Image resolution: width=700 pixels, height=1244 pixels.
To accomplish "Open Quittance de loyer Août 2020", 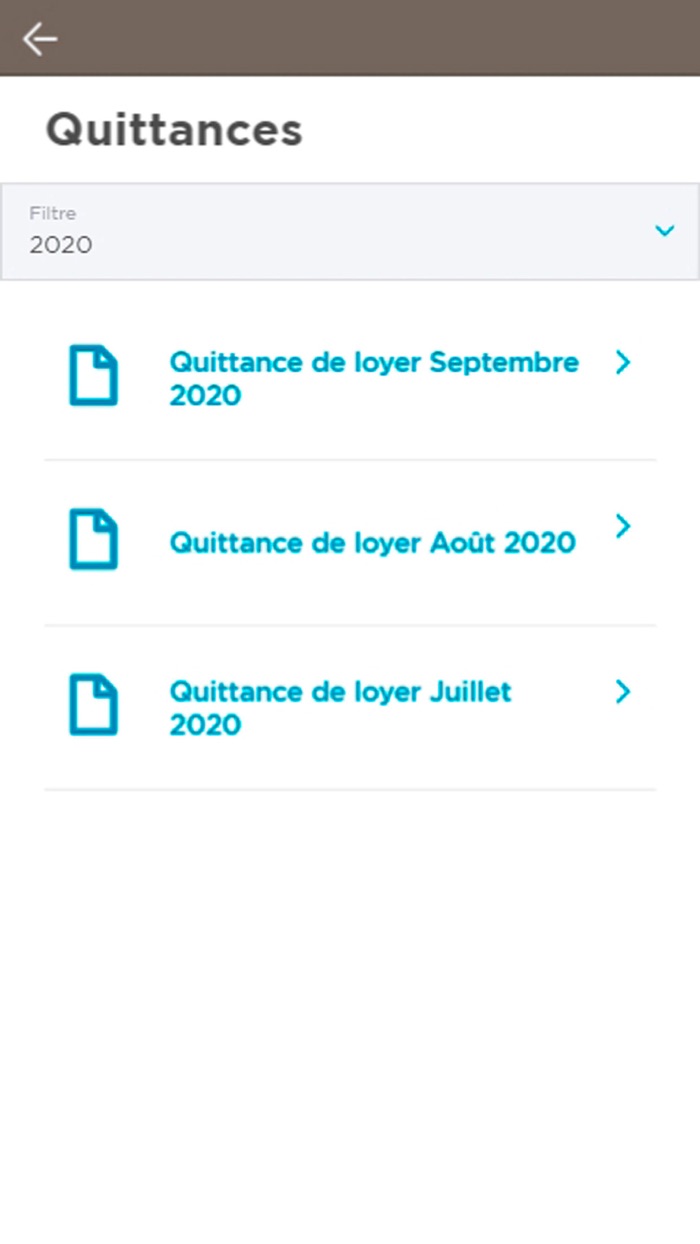I will tap(350, 543).
